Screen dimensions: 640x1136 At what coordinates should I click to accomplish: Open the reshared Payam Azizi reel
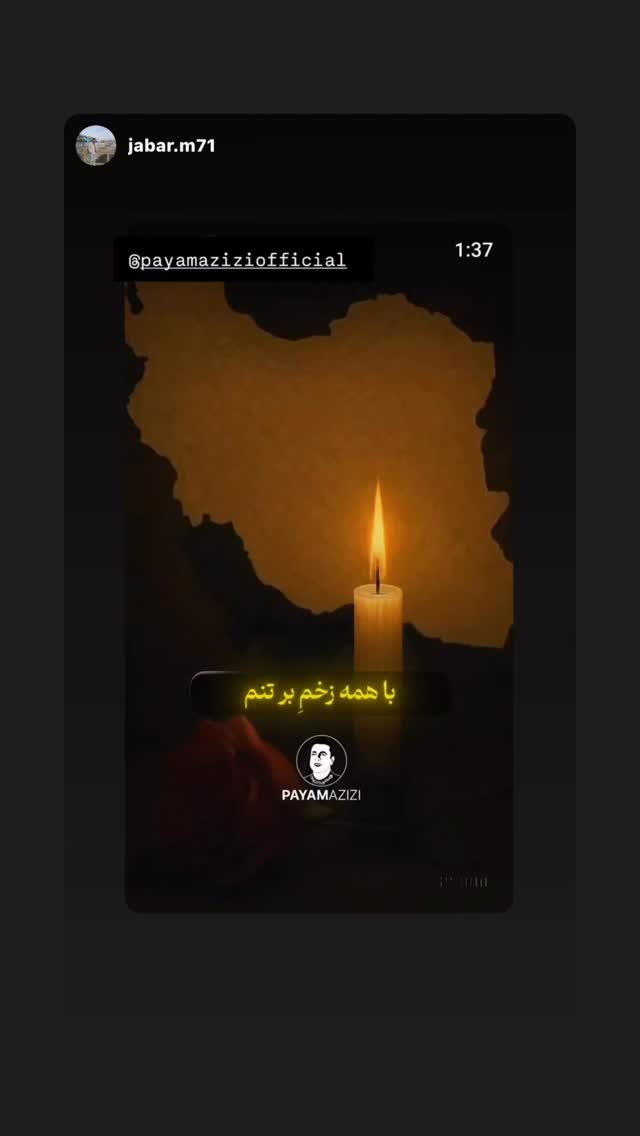coord(319,569)
